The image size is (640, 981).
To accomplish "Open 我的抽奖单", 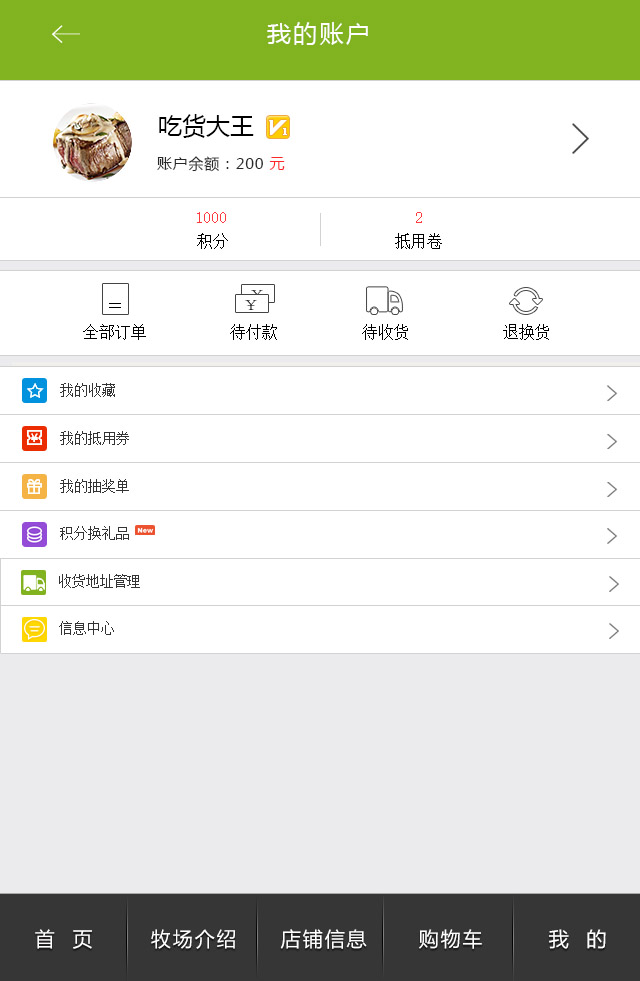I will click(320, 487).
